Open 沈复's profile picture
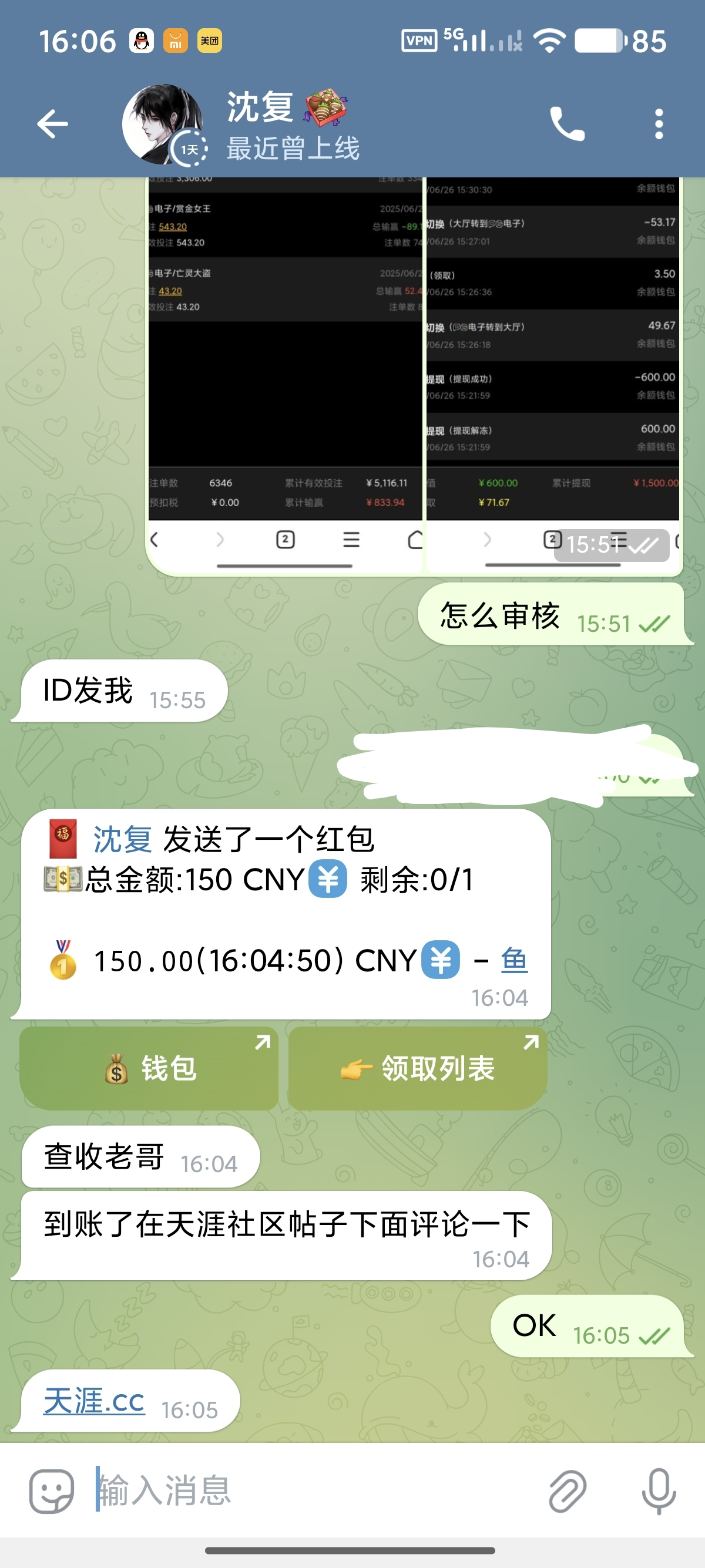This screenshot has height=1568, width=705. tap(163, 125)
